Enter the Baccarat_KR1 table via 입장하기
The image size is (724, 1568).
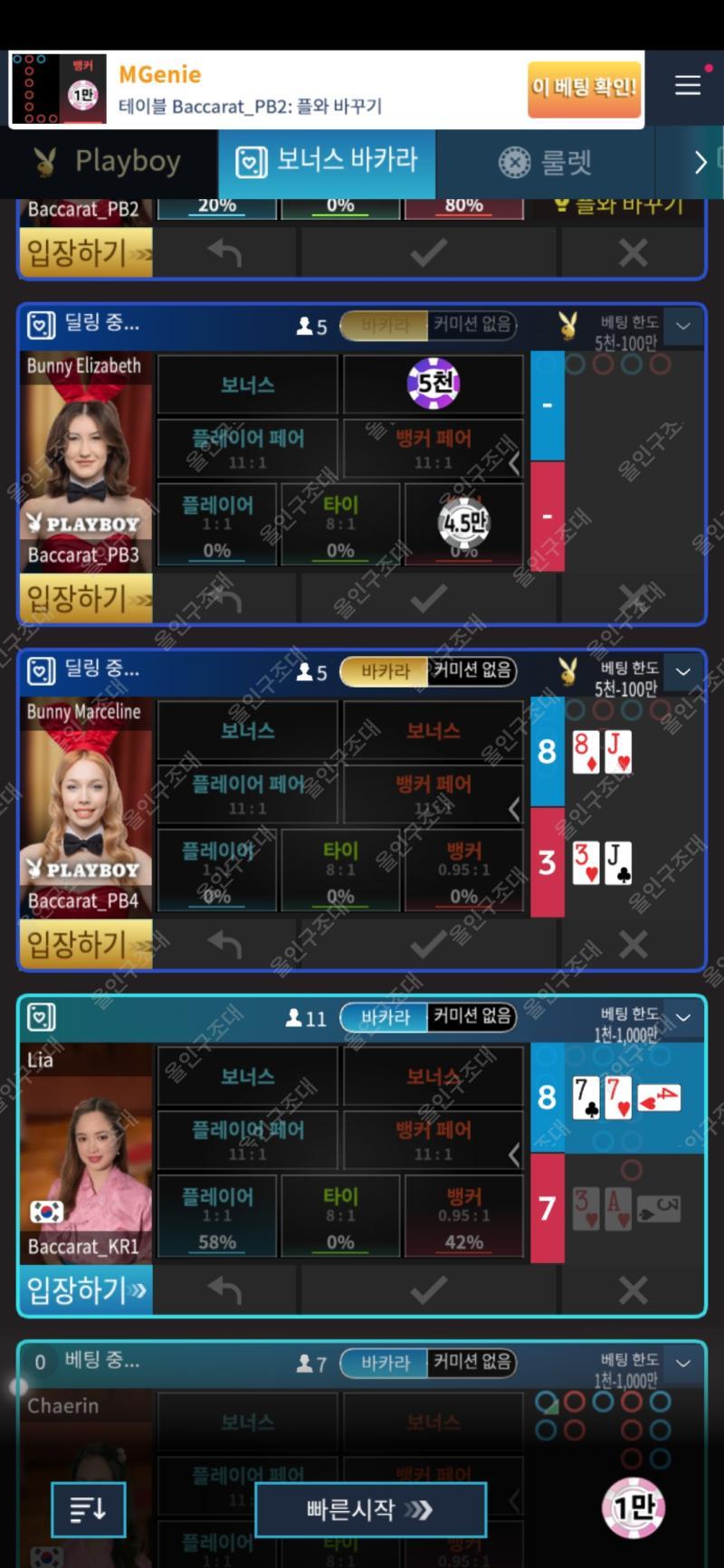coord(86,1290)
